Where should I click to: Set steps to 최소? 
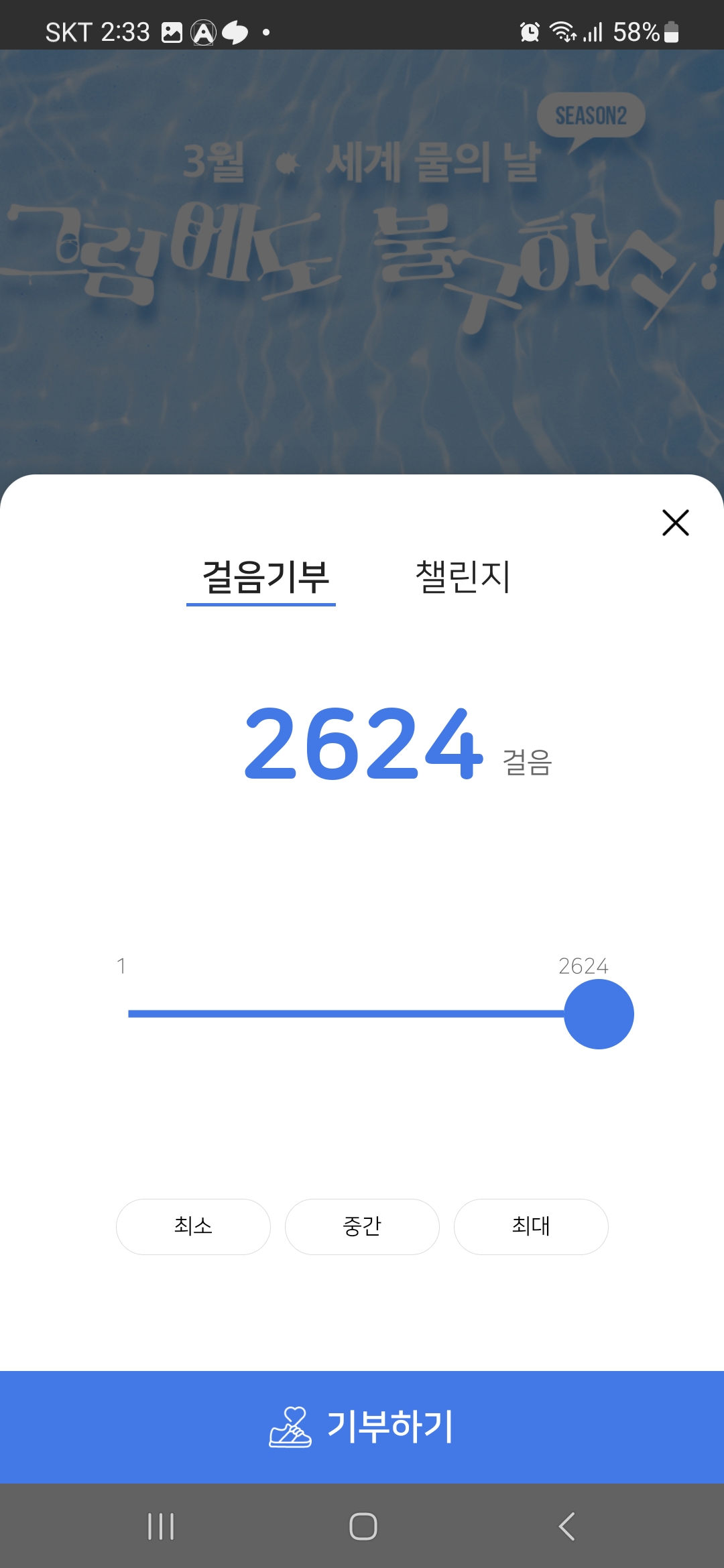(193, 1226)
